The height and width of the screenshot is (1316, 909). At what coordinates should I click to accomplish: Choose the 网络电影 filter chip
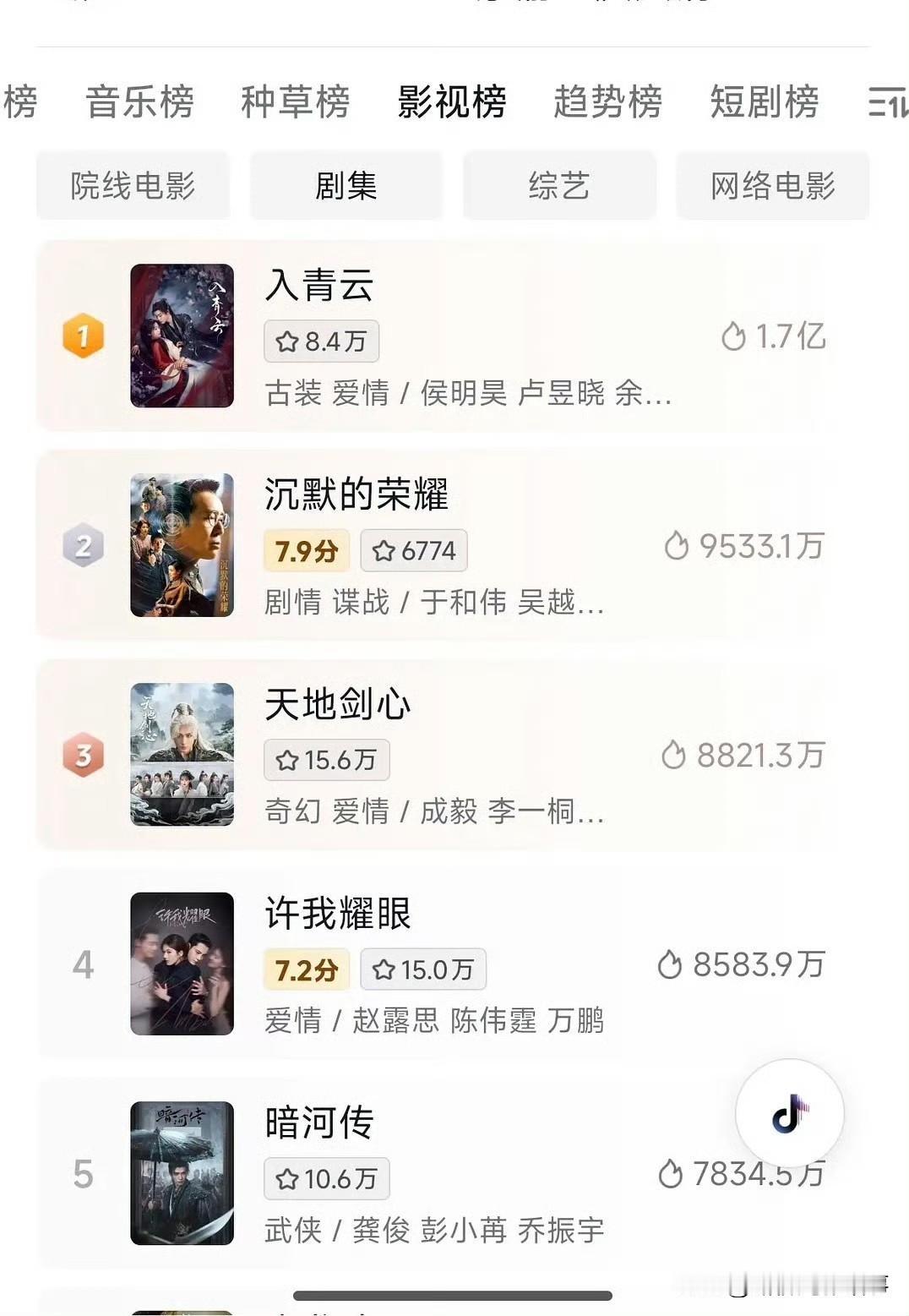pyautogui.click(x=773, y=185)
